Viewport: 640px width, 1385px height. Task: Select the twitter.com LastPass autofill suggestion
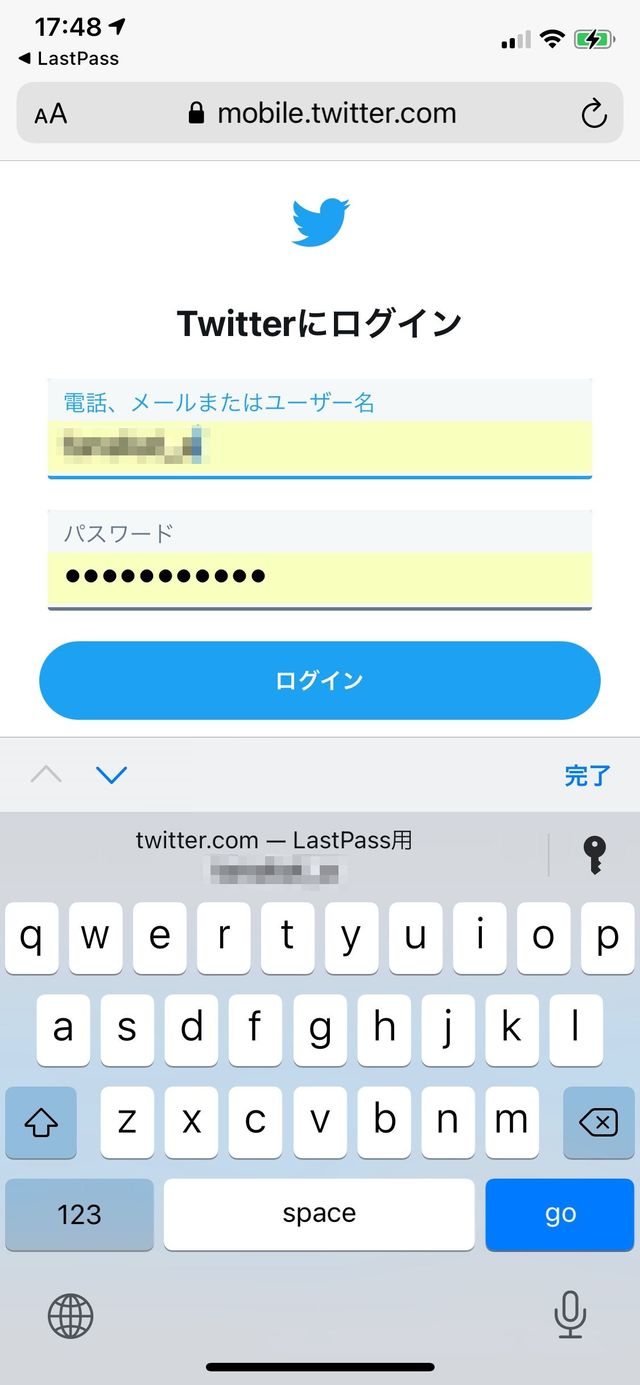click(x=274, y=855)
